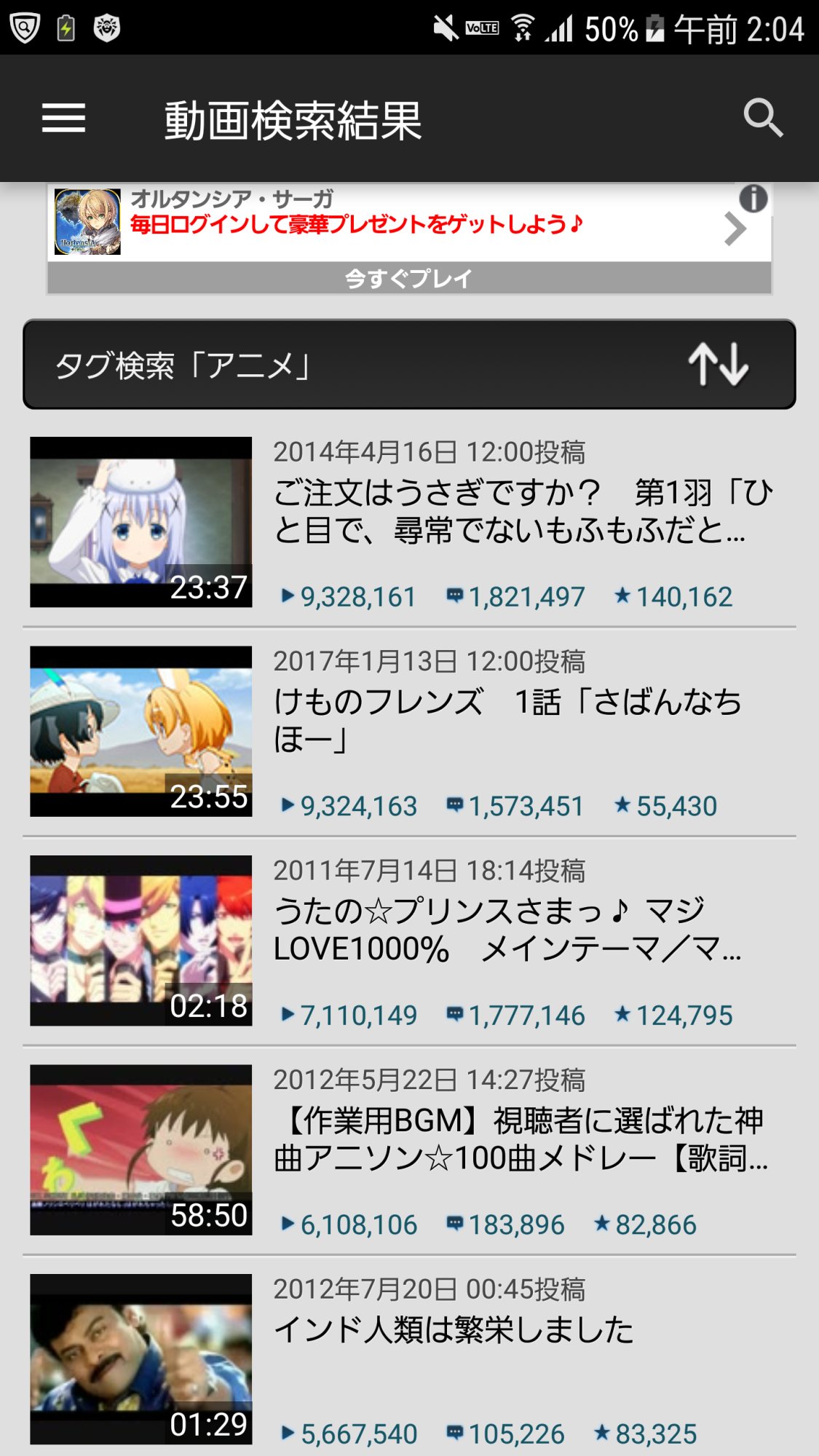Viewport: 819px width, 1456px height.
Task: Open the hamburger navigation drawer
Action: coord(64,118)
